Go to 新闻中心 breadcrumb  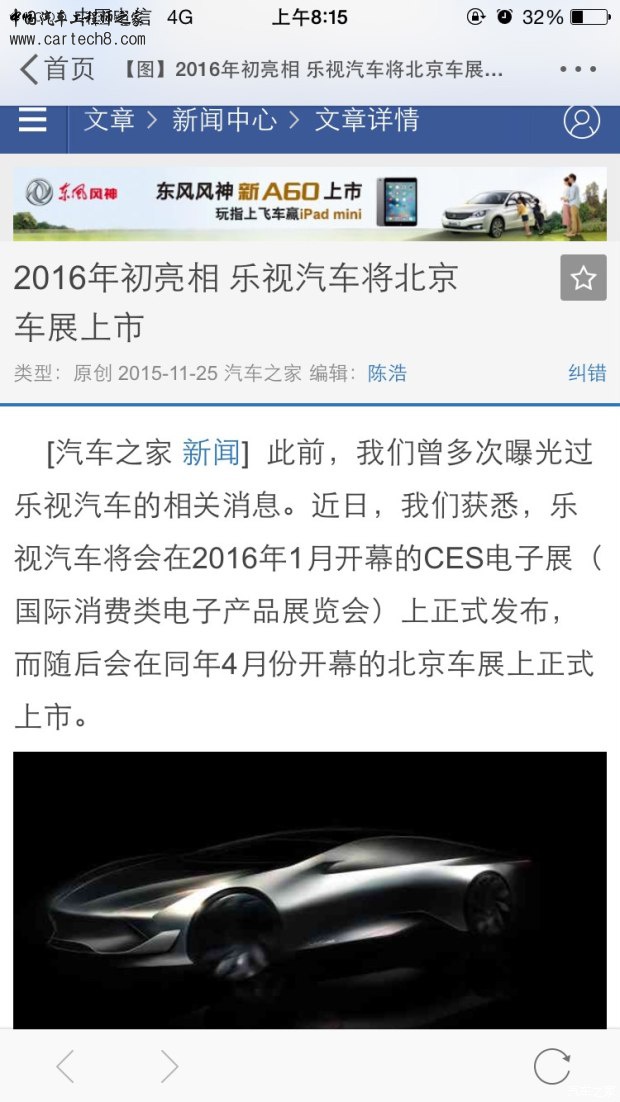click(224, 121)
